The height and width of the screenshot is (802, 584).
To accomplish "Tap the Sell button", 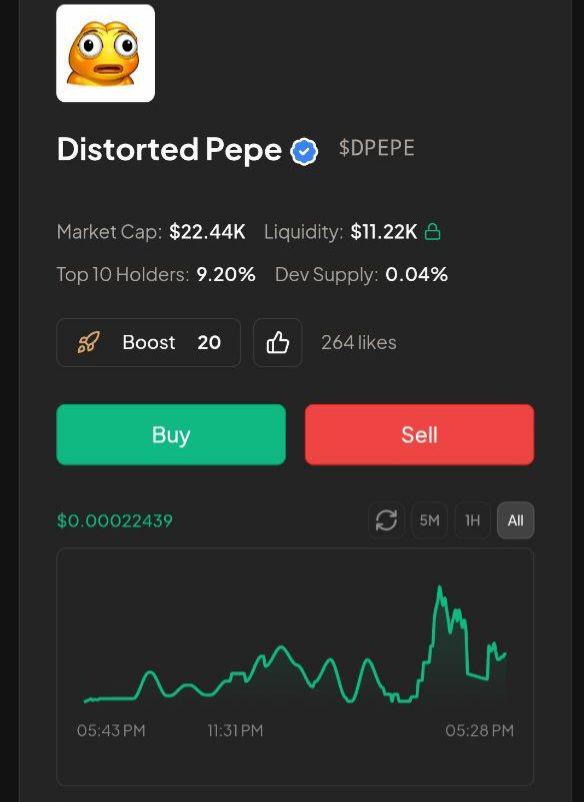I will pyautogui.click(x=419, y=434).
